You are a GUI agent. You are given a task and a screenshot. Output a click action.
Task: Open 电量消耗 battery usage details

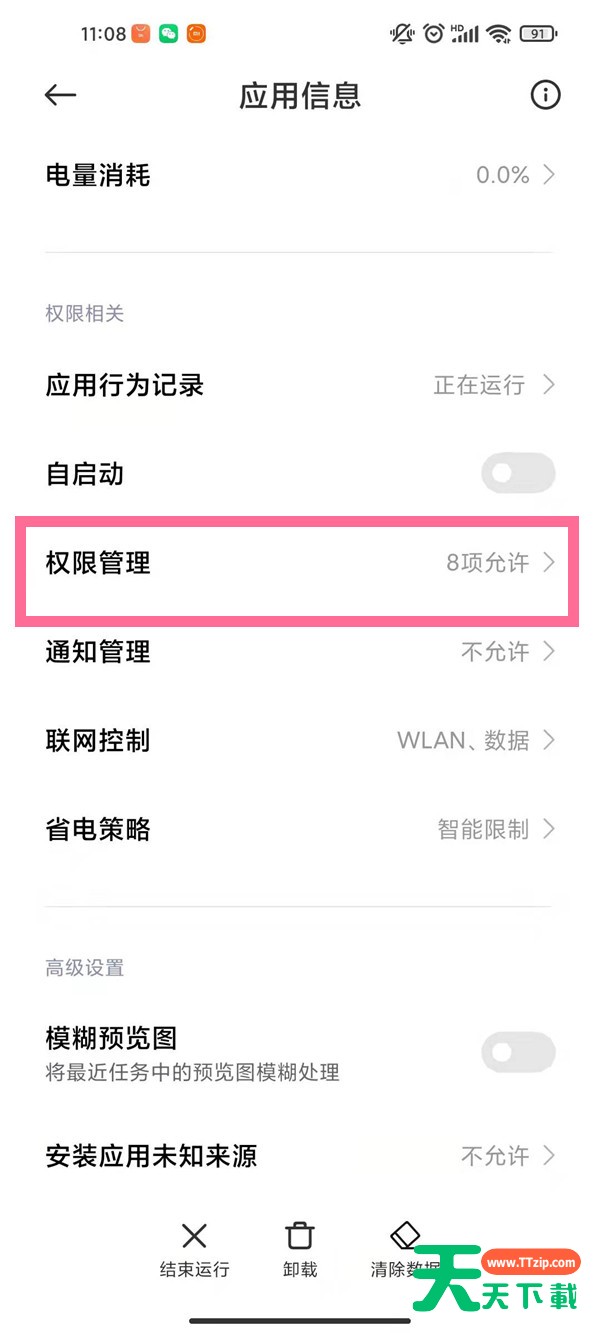(300, 175)
